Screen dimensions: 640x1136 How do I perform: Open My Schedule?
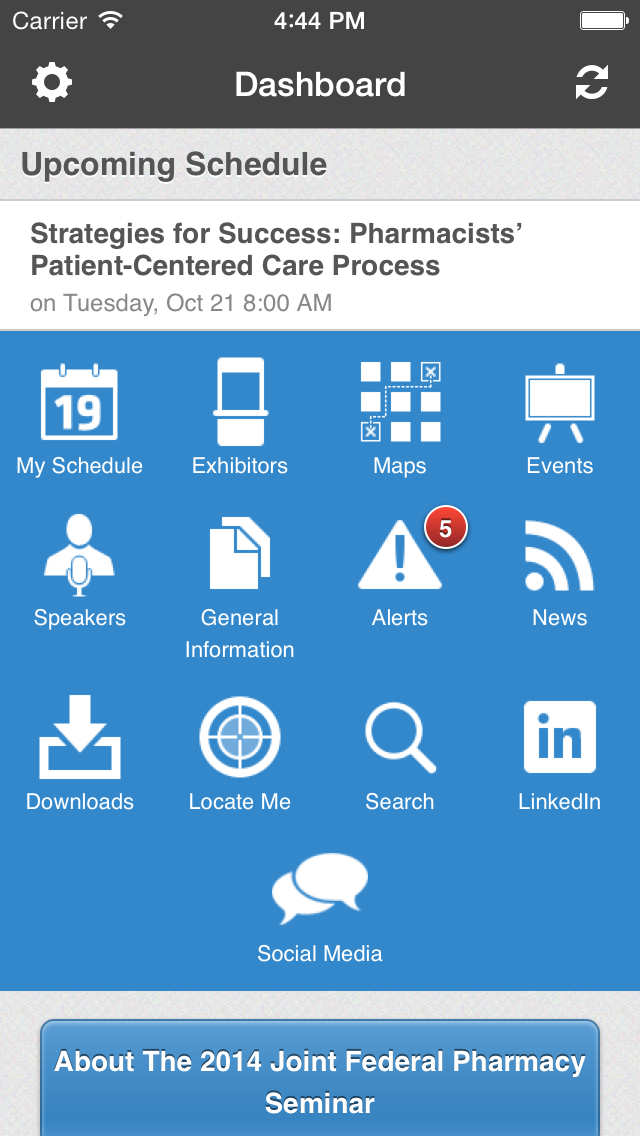tap(80, 419)
